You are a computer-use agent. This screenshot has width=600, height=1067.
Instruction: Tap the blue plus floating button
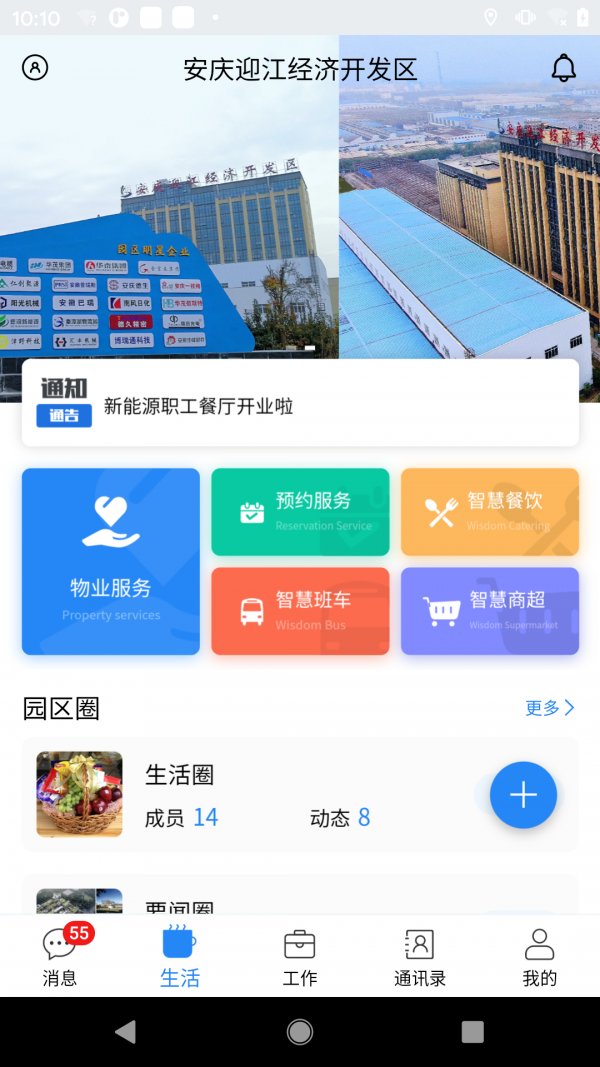pos(523,795)
